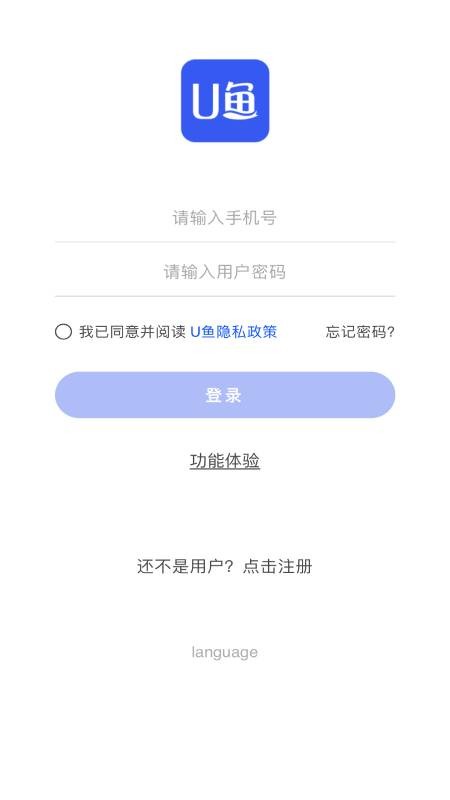Open the U鱼隐私政策 privacy policy link

coord(234,332)
